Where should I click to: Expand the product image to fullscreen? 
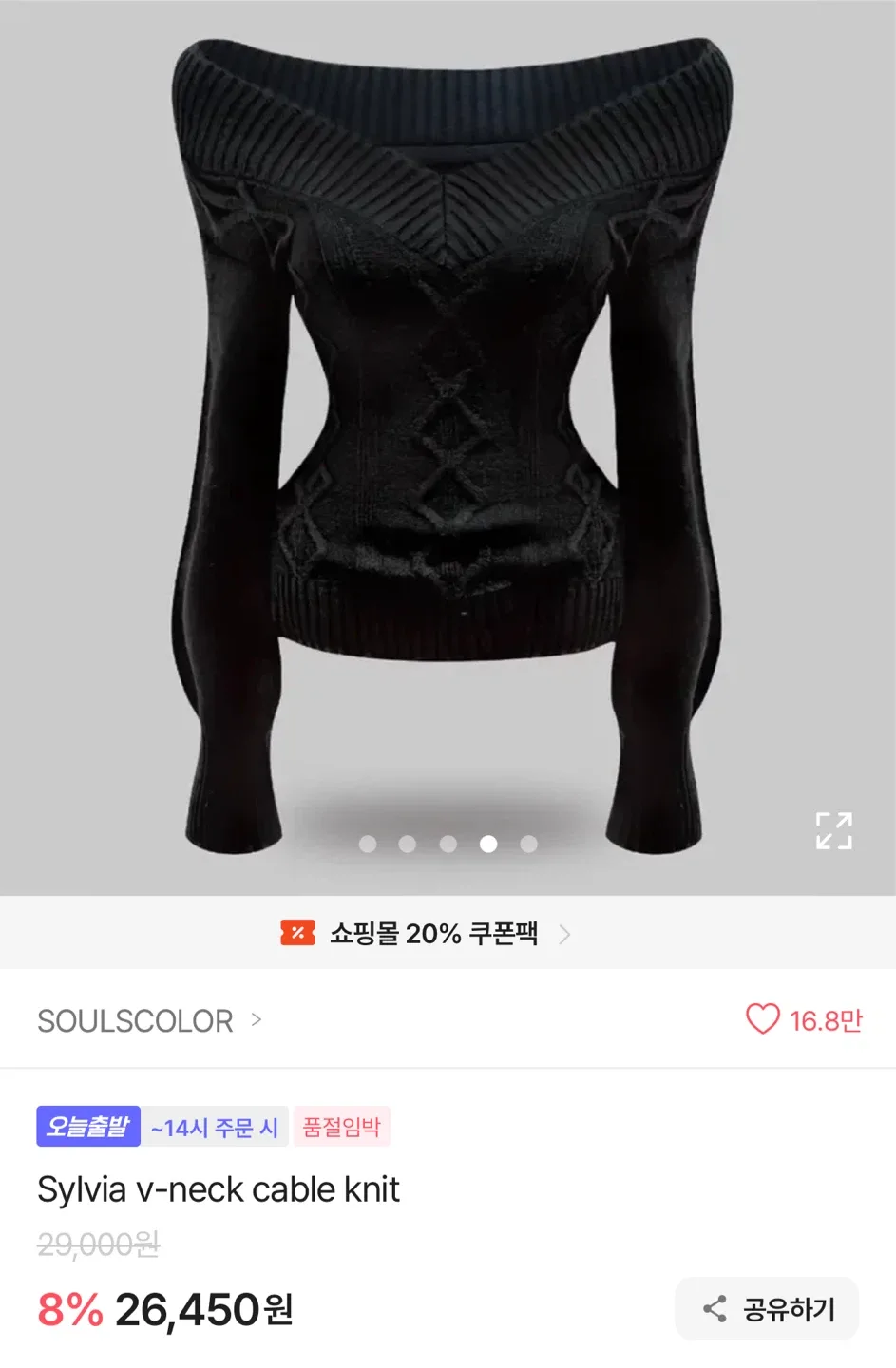click(x=833, y=830)
